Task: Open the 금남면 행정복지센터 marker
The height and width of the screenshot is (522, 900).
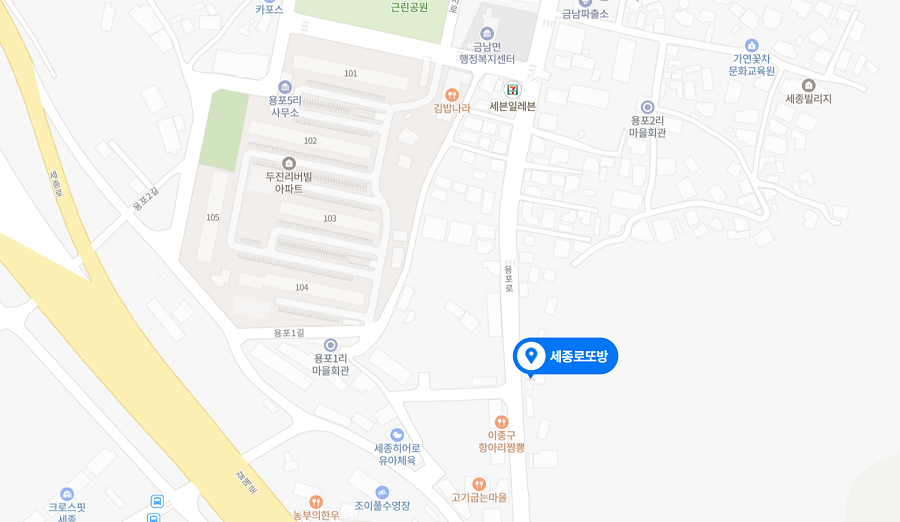Action: tap(487, 33)
